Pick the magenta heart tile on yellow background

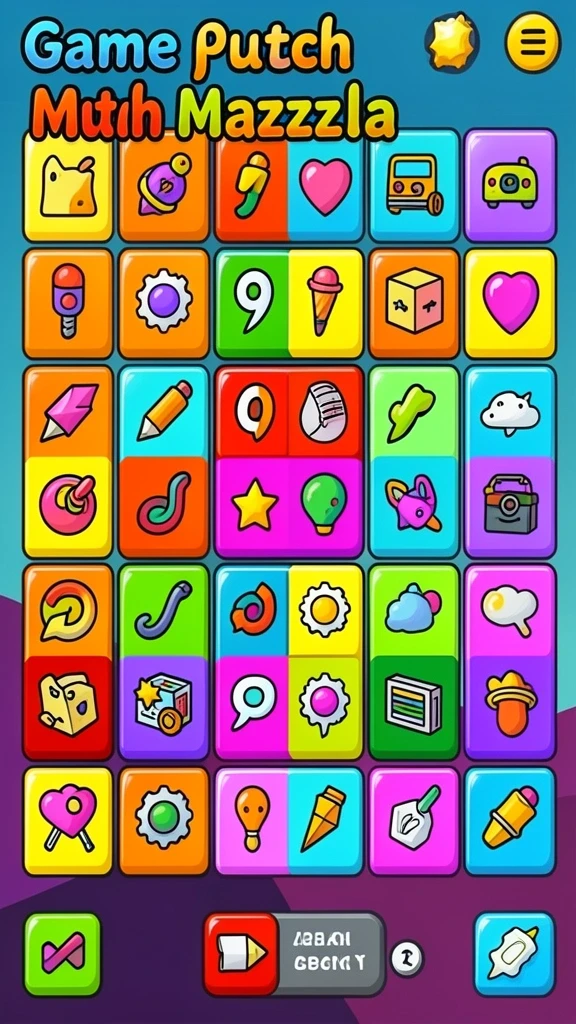click(x=510, y=303)
